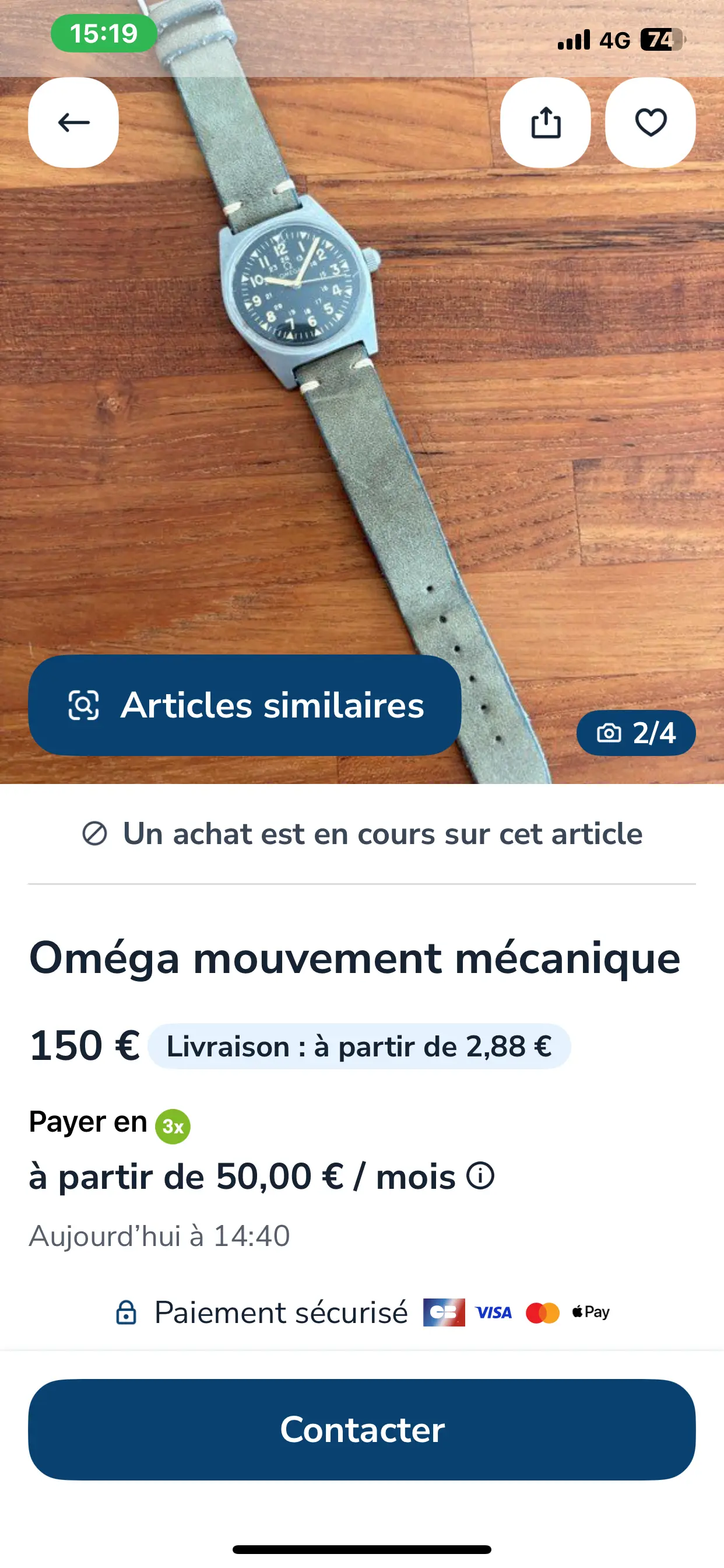Share this watch listing
Screen dimensions: 724x1568
545,123
